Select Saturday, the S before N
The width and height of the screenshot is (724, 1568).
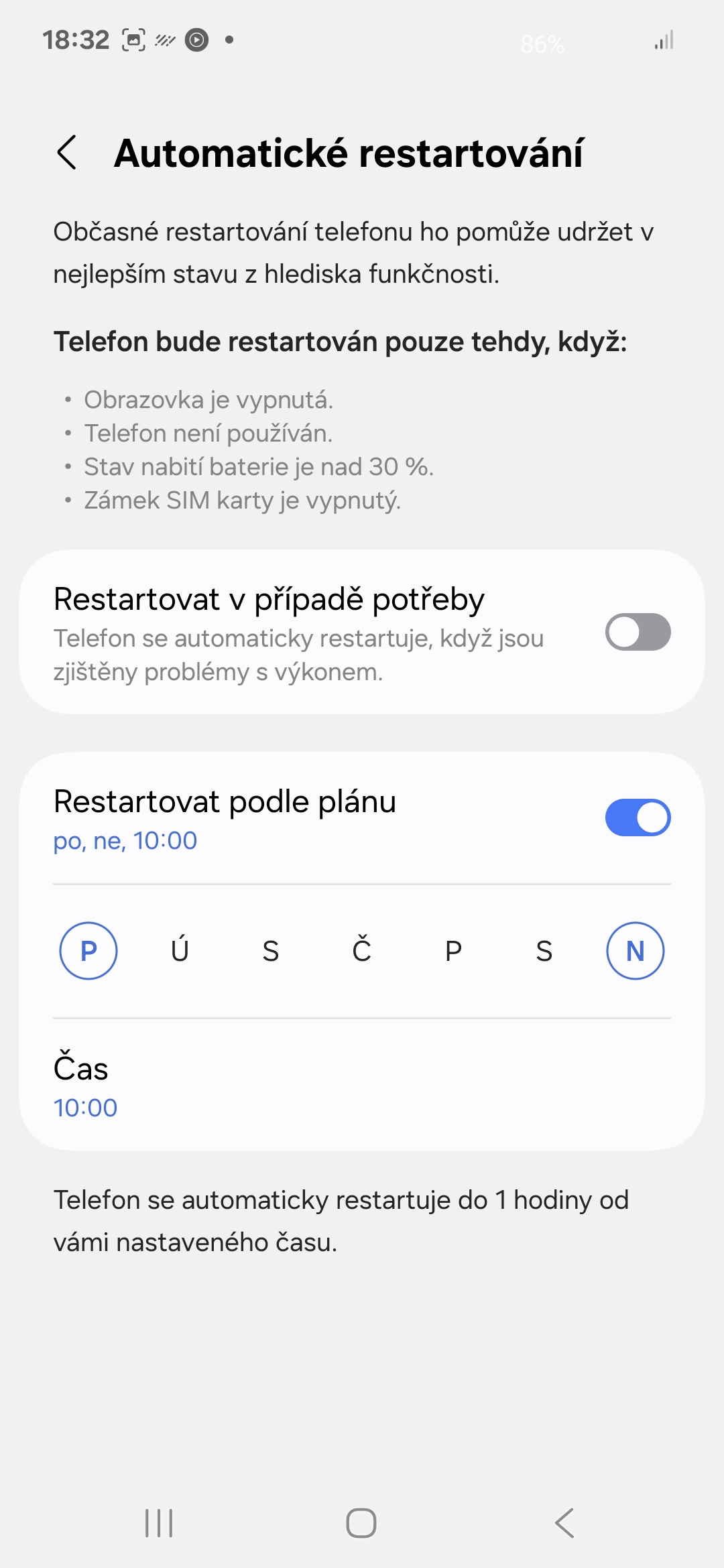(x=544, y=951)
